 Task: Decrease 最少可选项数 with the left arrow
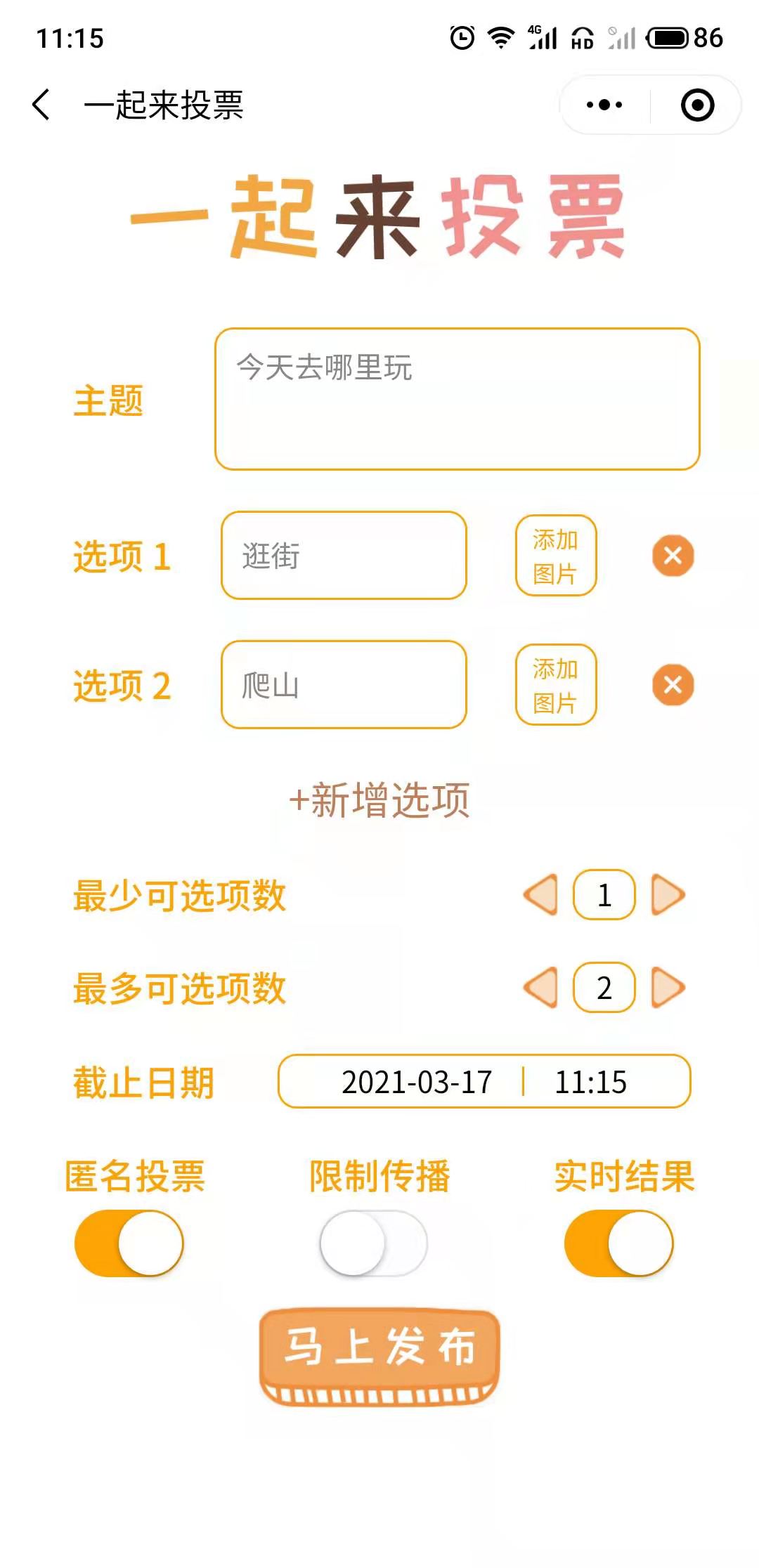[x=541, y=894]
